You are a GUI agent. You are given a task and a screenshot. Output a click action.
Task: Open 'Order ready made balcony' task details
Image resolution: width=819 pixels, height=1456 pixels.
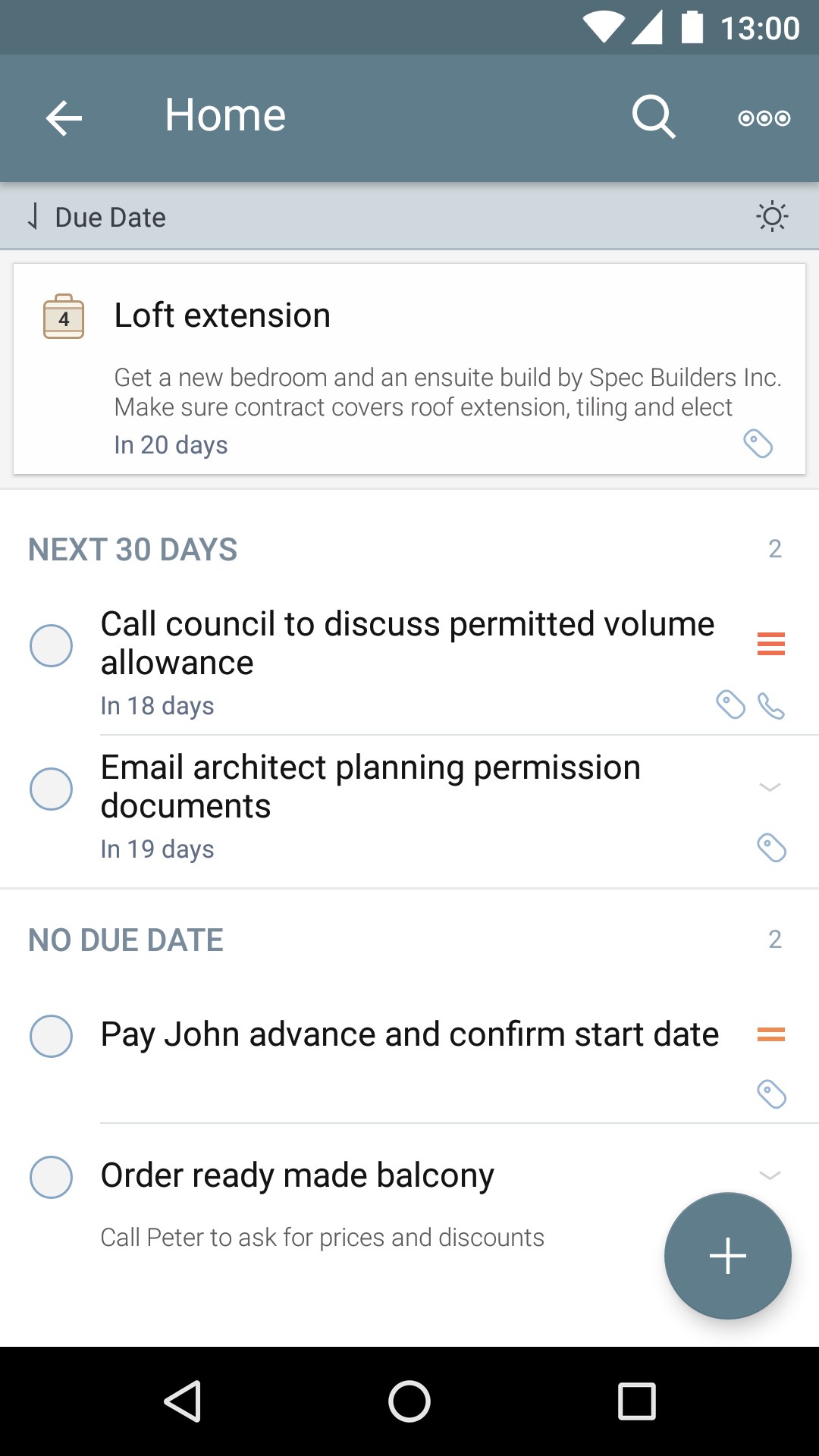[x=297, y=1176]
